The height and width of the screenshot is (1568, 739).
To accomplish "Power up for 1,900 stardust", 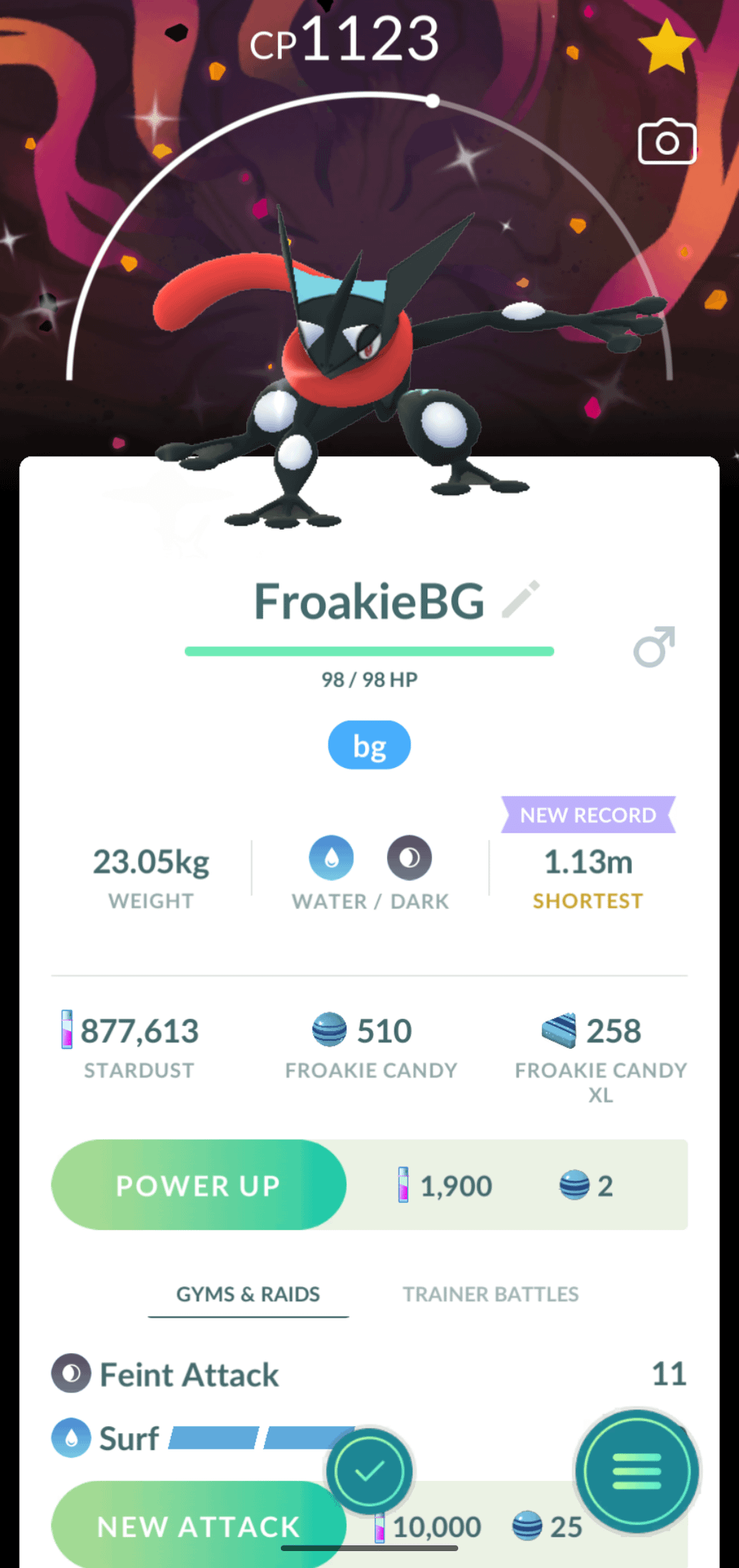I will (x=199, y=1185).
